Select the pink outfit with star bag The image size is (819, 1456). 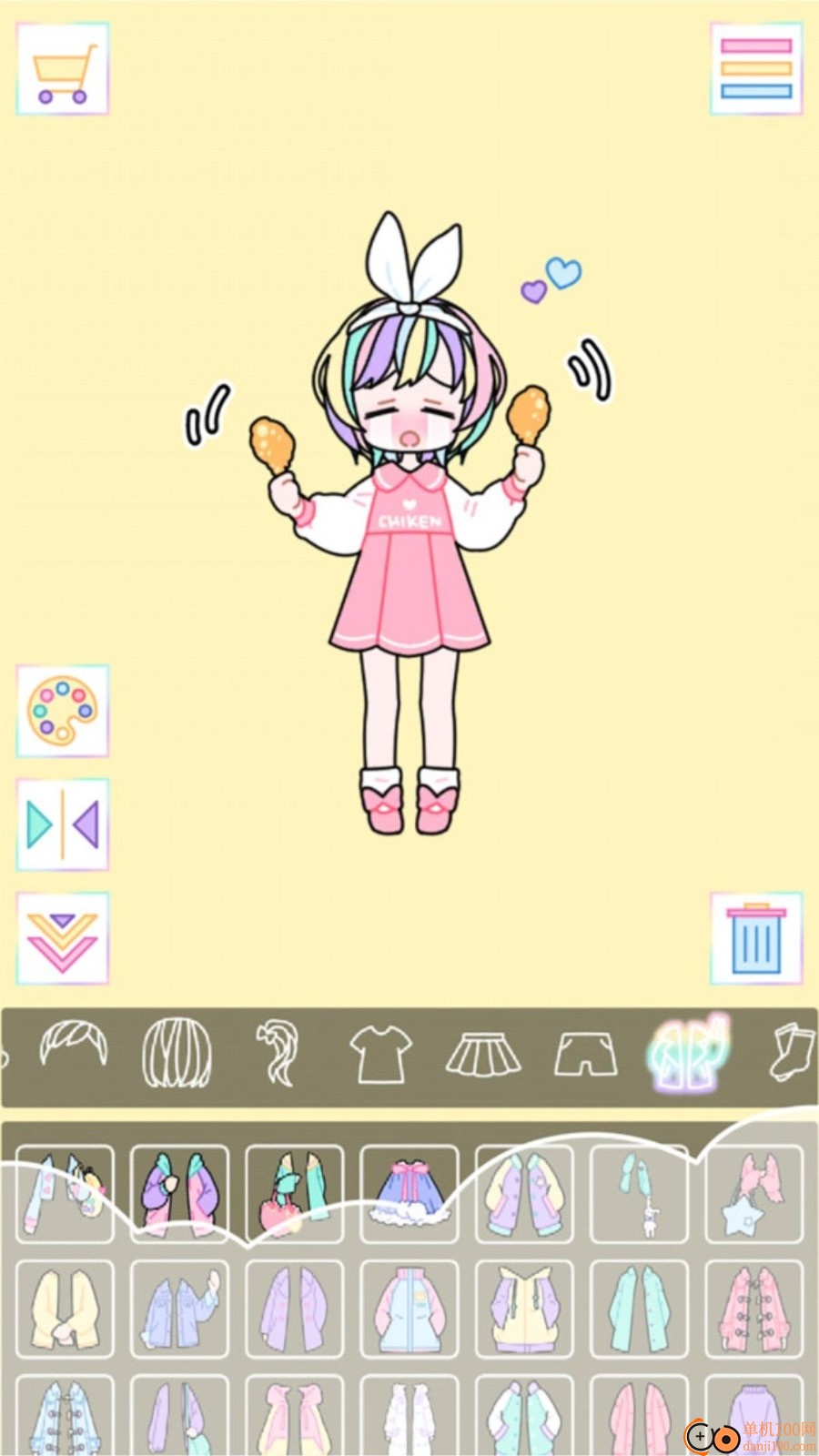pos(754,1193)
